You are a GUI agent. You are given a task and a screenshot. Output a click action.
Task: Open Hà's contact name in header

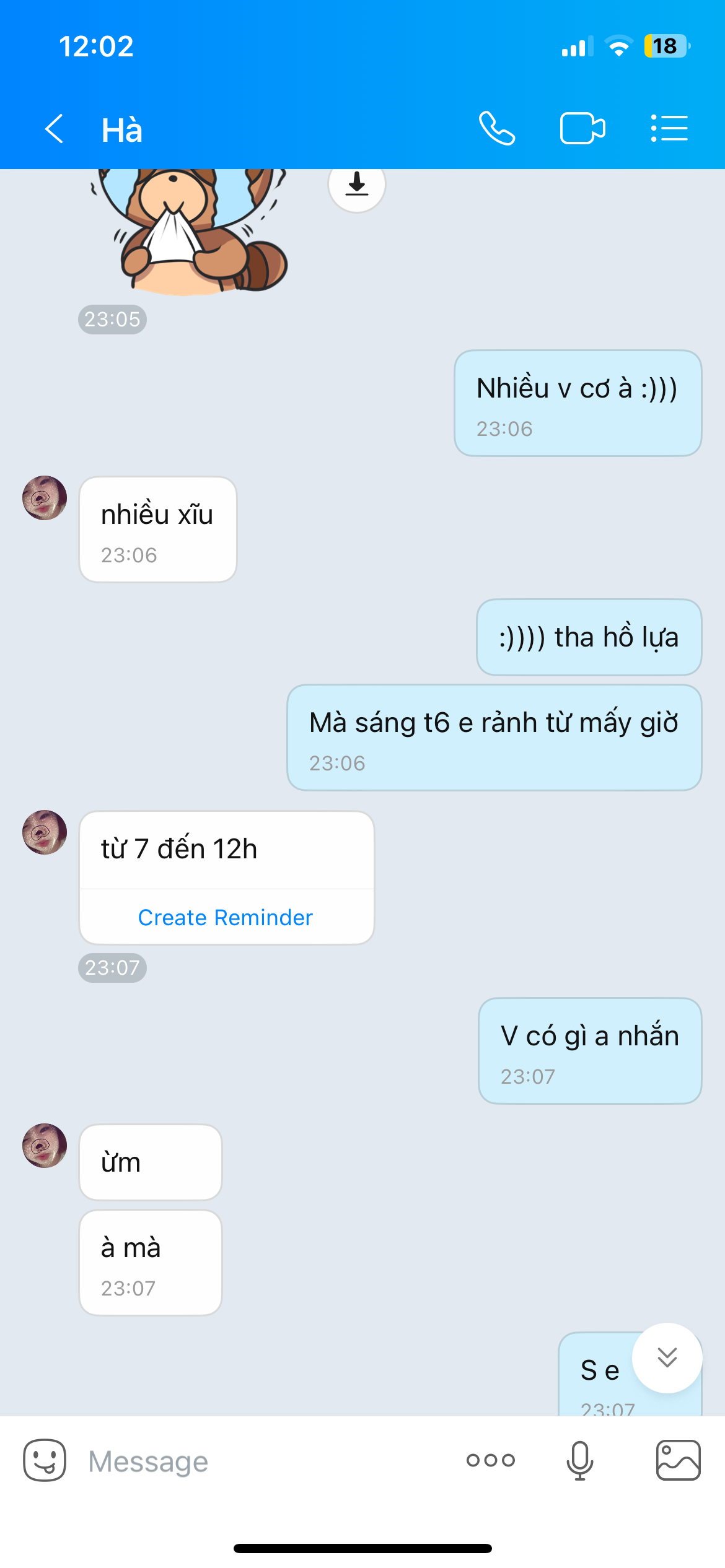(122, 130)
